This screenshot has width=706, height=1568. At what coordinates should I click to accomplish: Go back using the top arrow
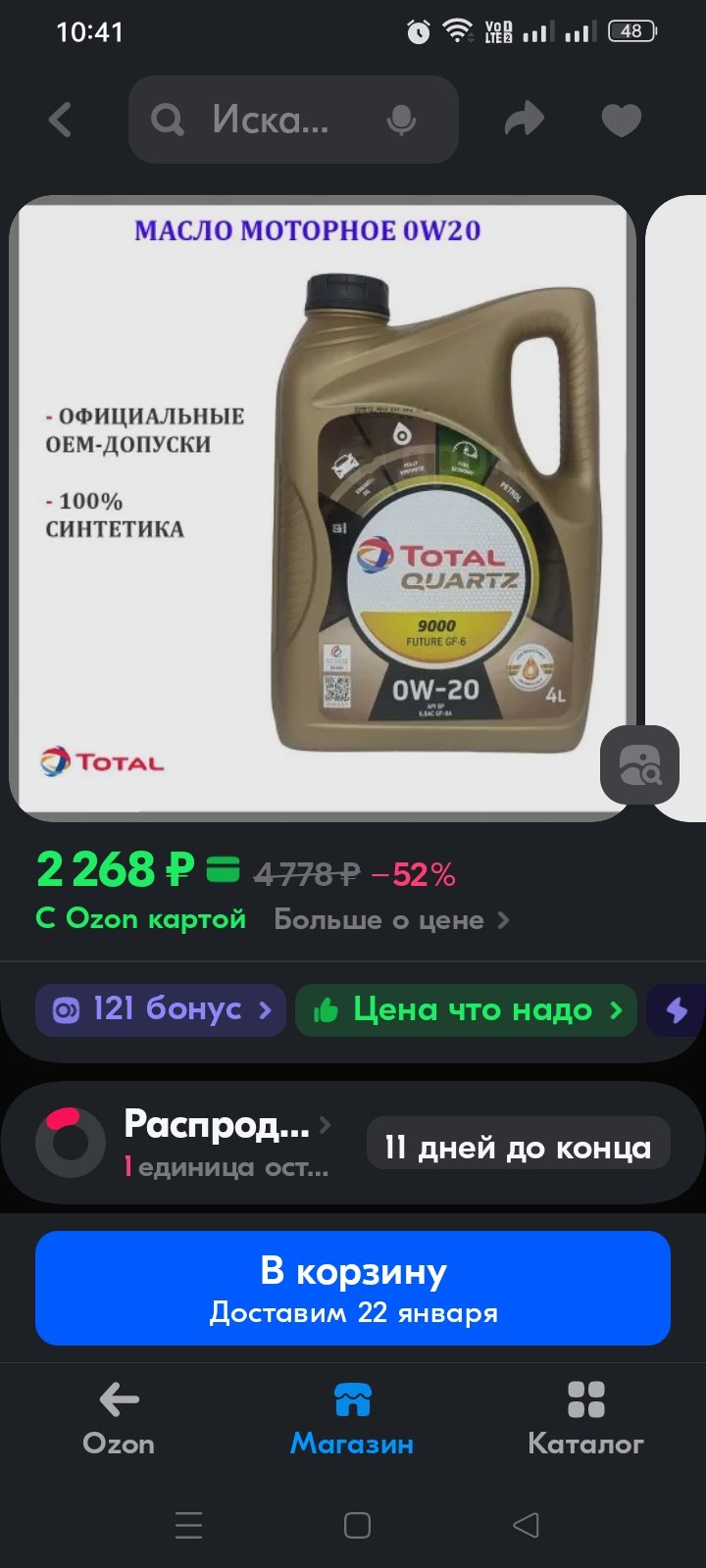click(61, 121)
